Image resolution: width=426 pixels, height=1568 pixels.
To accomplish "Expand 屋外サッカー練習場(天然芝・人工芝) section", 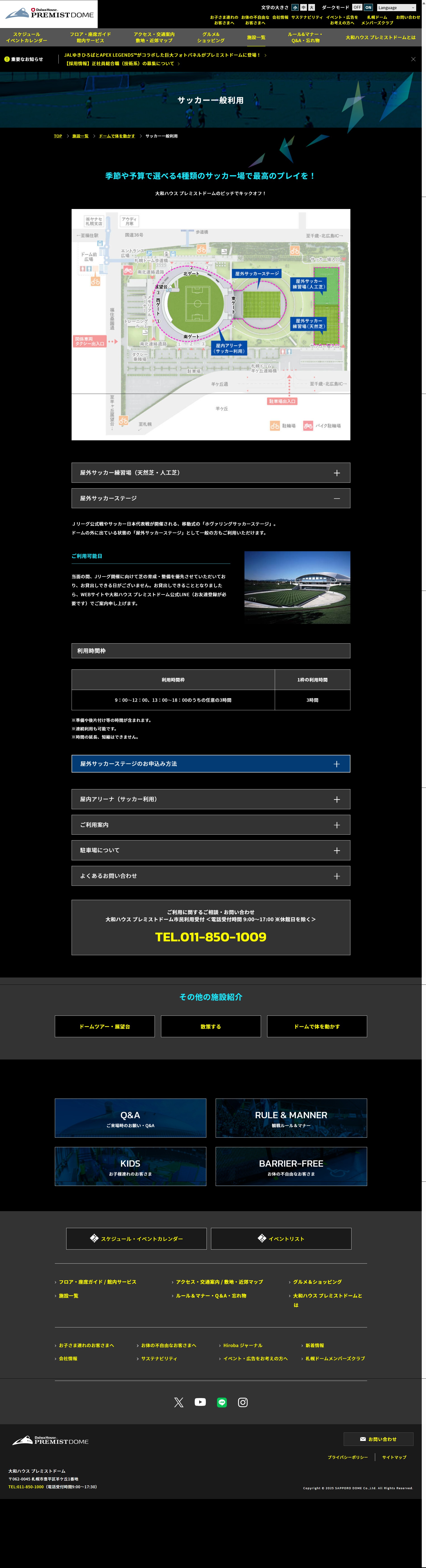I will (x=210, y=472).
